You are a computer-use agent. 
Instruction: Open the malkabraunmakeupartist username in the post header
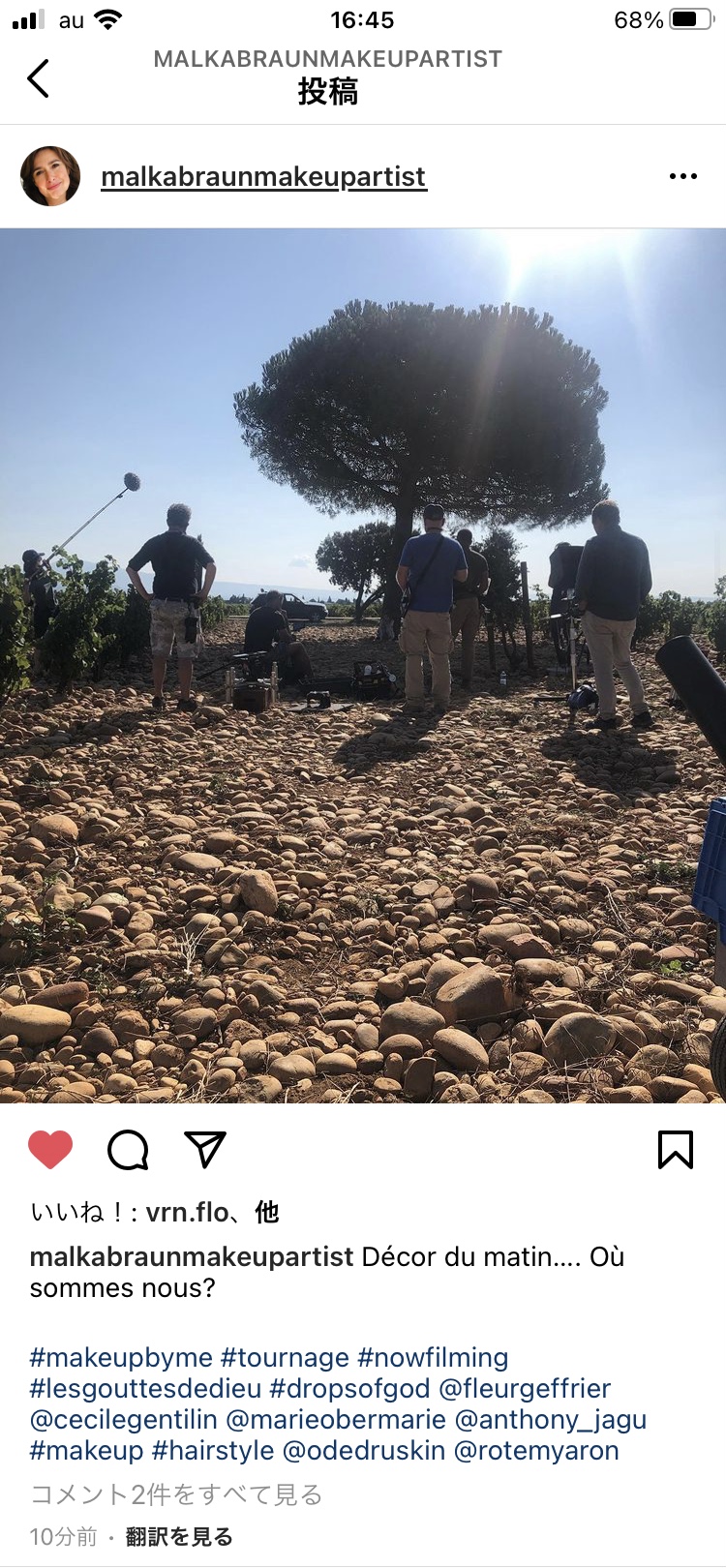point(263,176)
